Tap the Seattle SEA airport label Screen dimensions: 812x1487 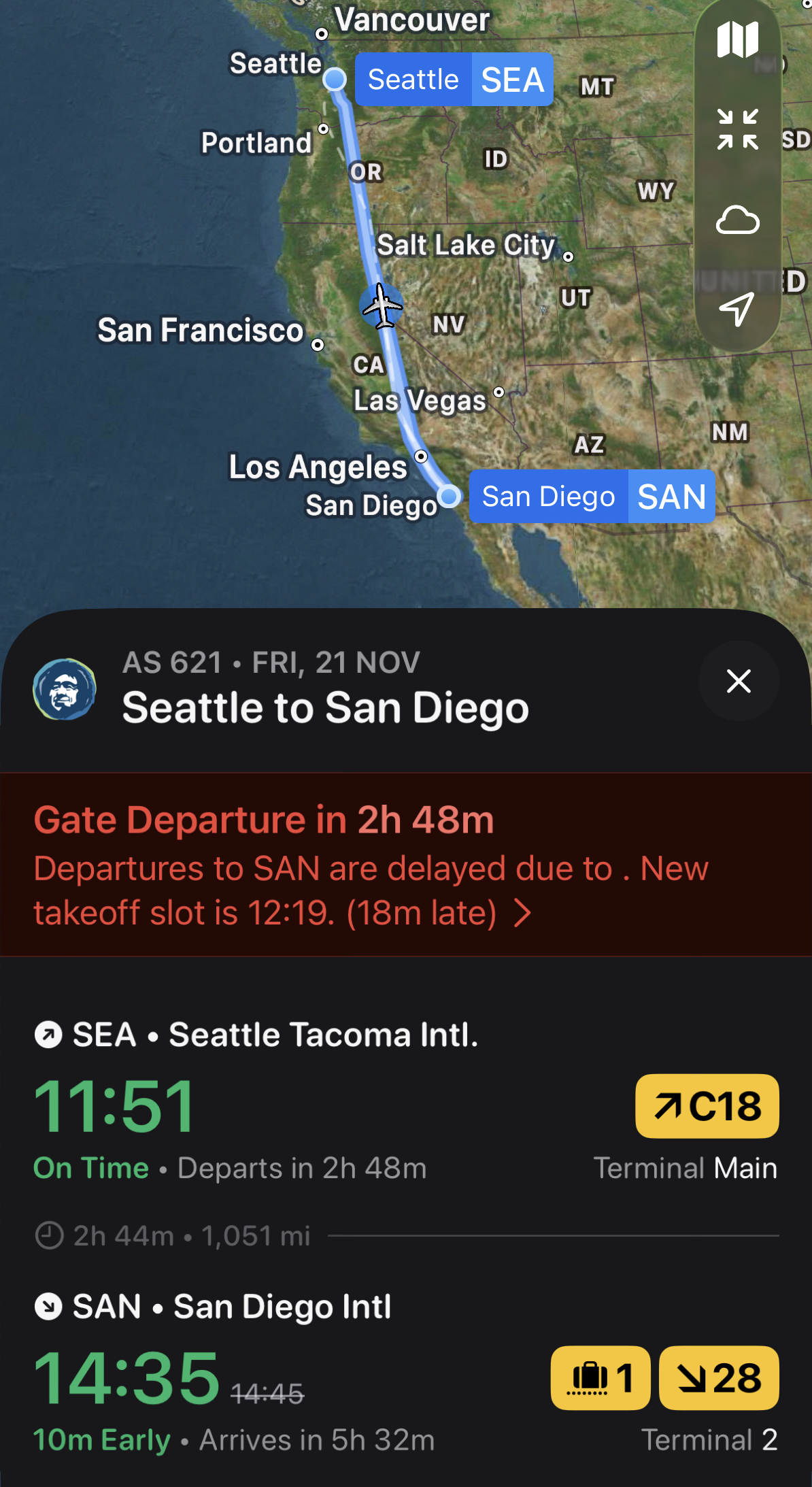coord(454,80)
